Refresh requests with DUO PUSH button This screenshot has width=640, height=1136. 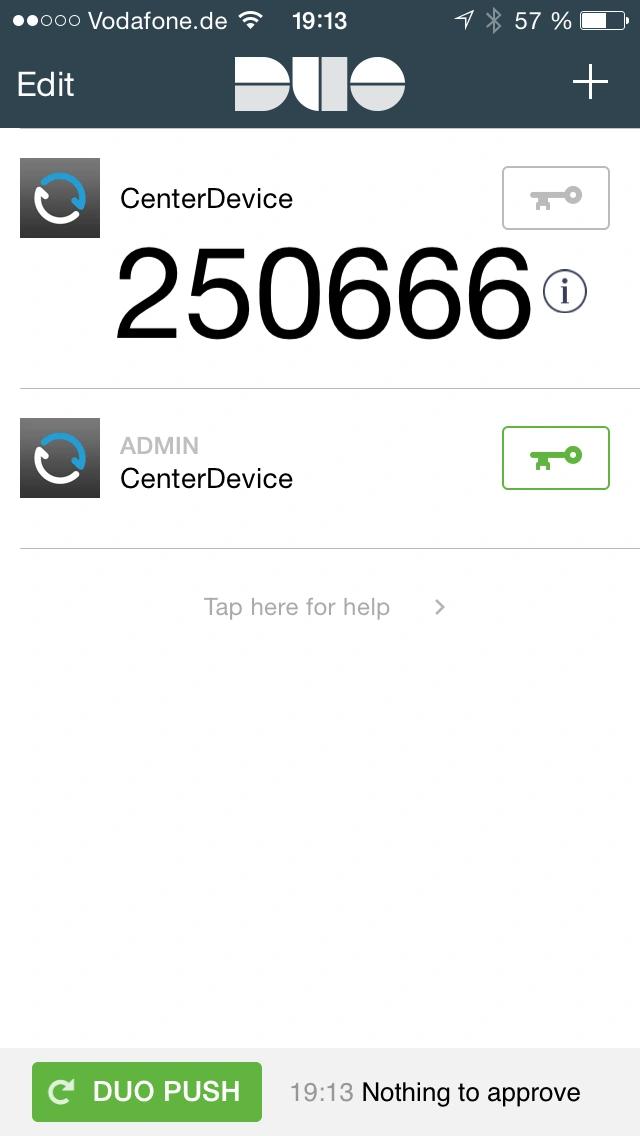coord(147,1092)
